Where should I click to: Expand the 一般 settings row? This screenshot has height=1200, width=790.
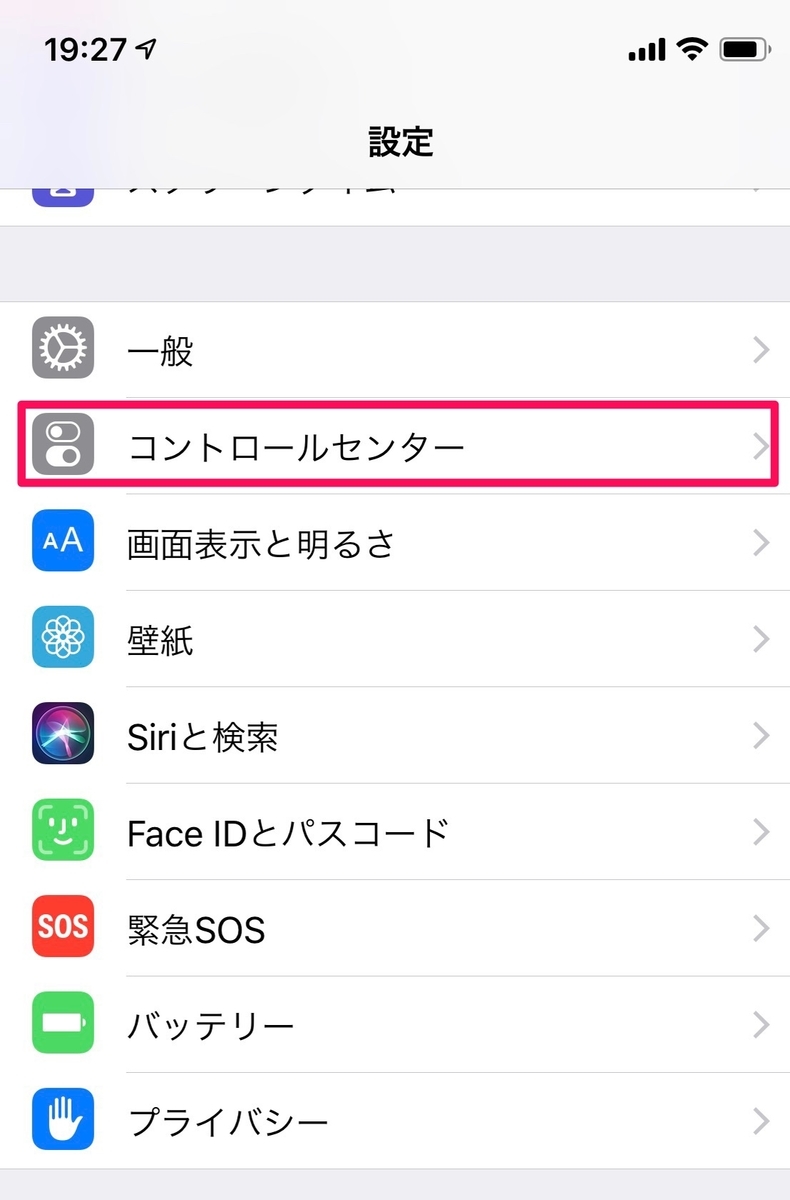[400, 349]
